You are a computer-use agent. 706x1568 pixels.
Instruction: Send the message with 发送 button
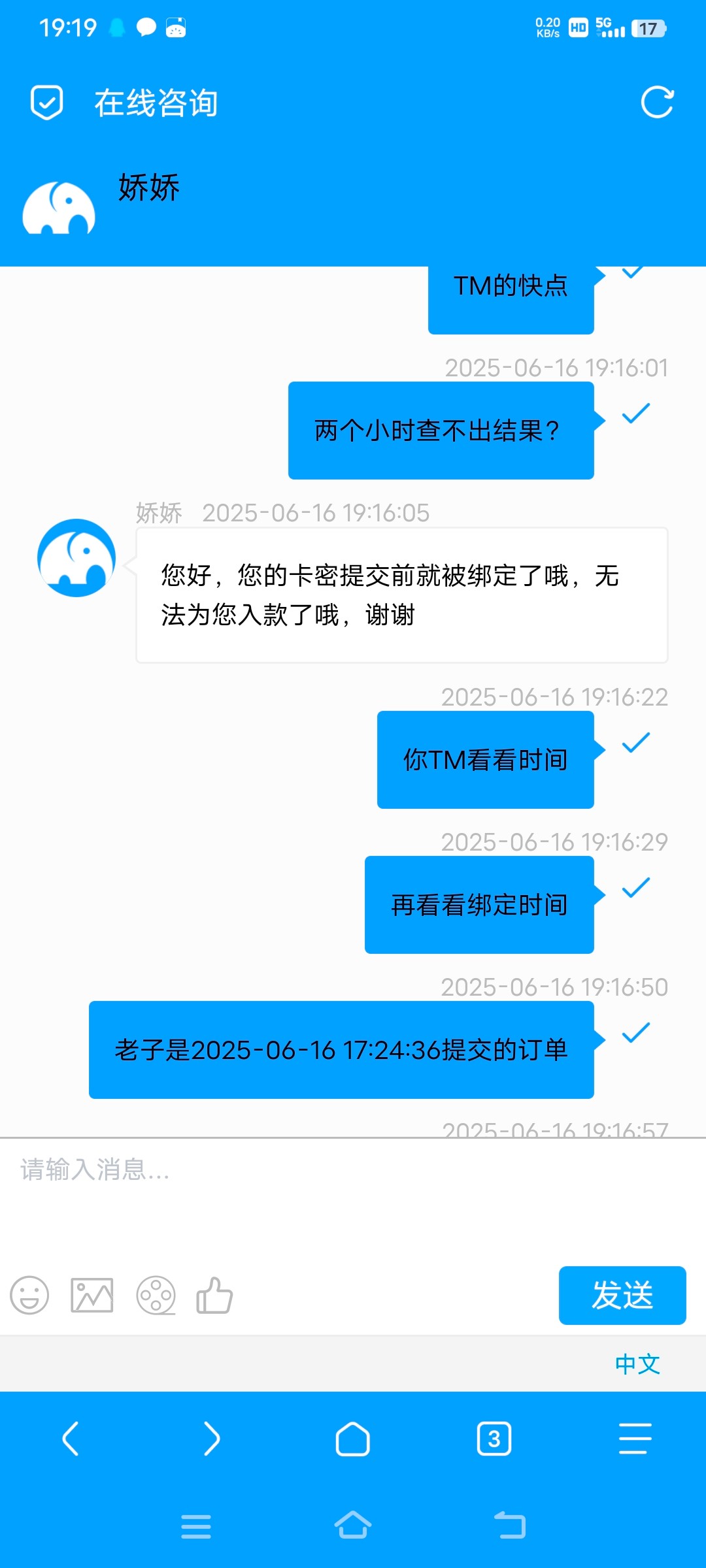[x=622, y=1295]
